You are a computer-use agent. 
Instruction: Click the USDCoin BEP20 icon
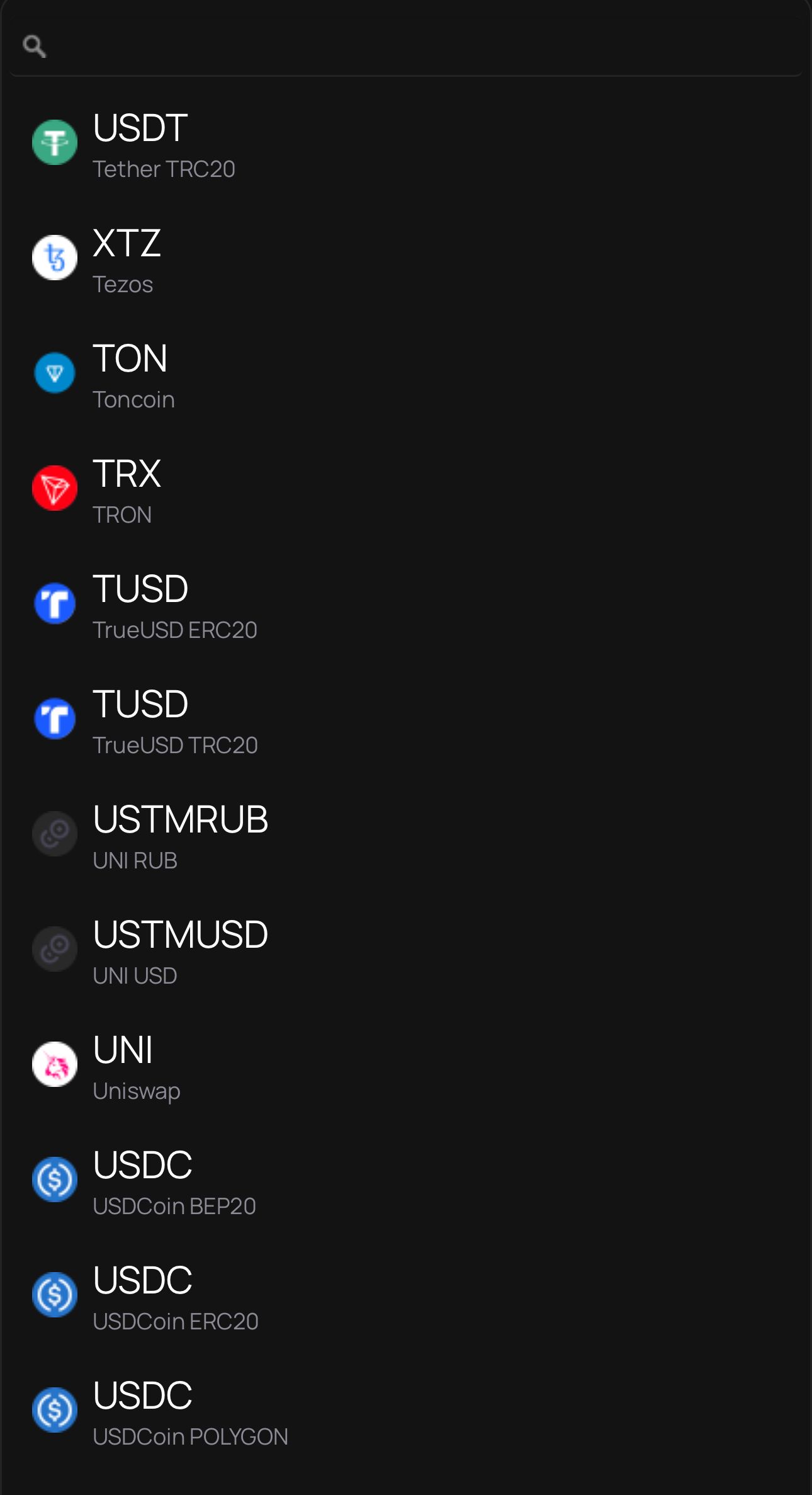[55, 1179]
